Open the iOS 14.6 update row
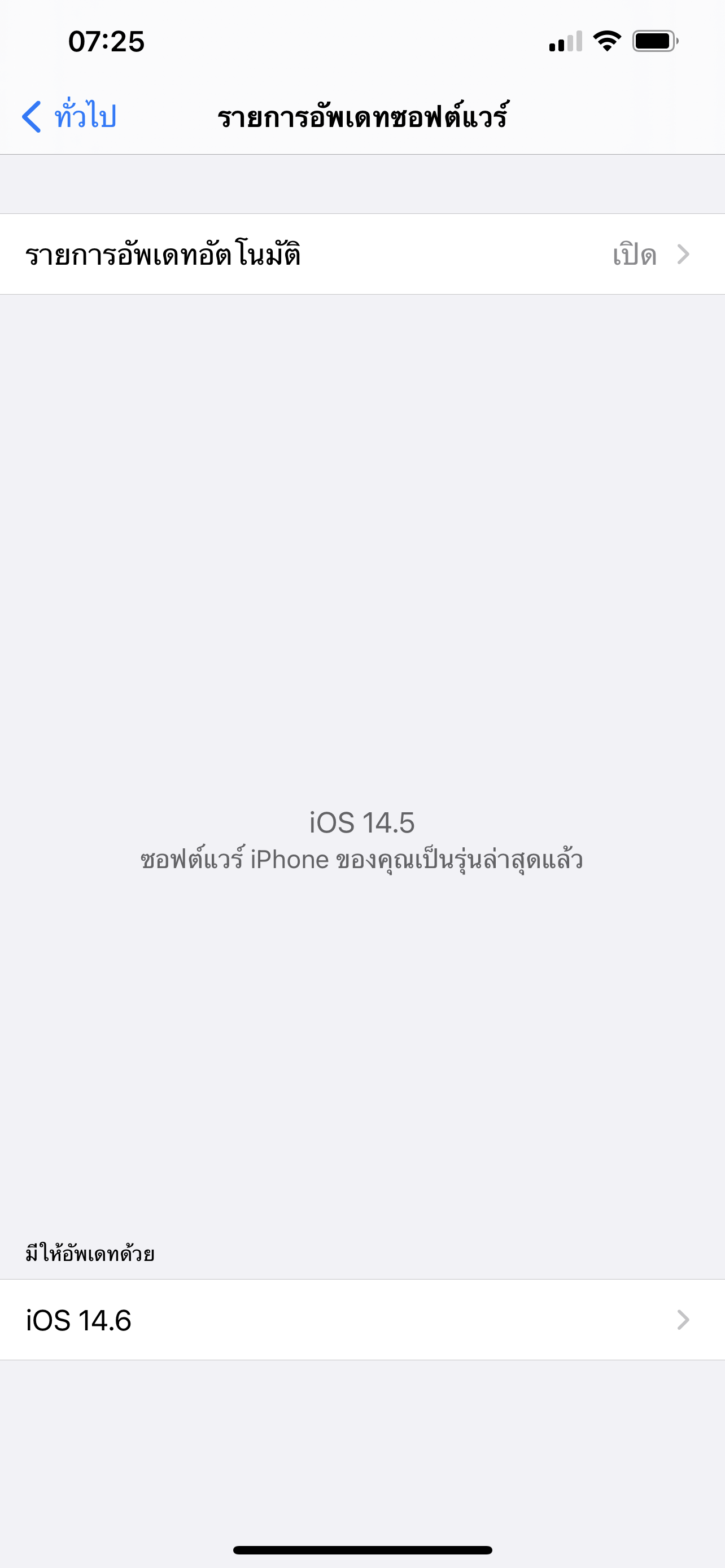The width and height of the screenshot is (725, 1568). pyautogui.click(x=361, y=1320)
